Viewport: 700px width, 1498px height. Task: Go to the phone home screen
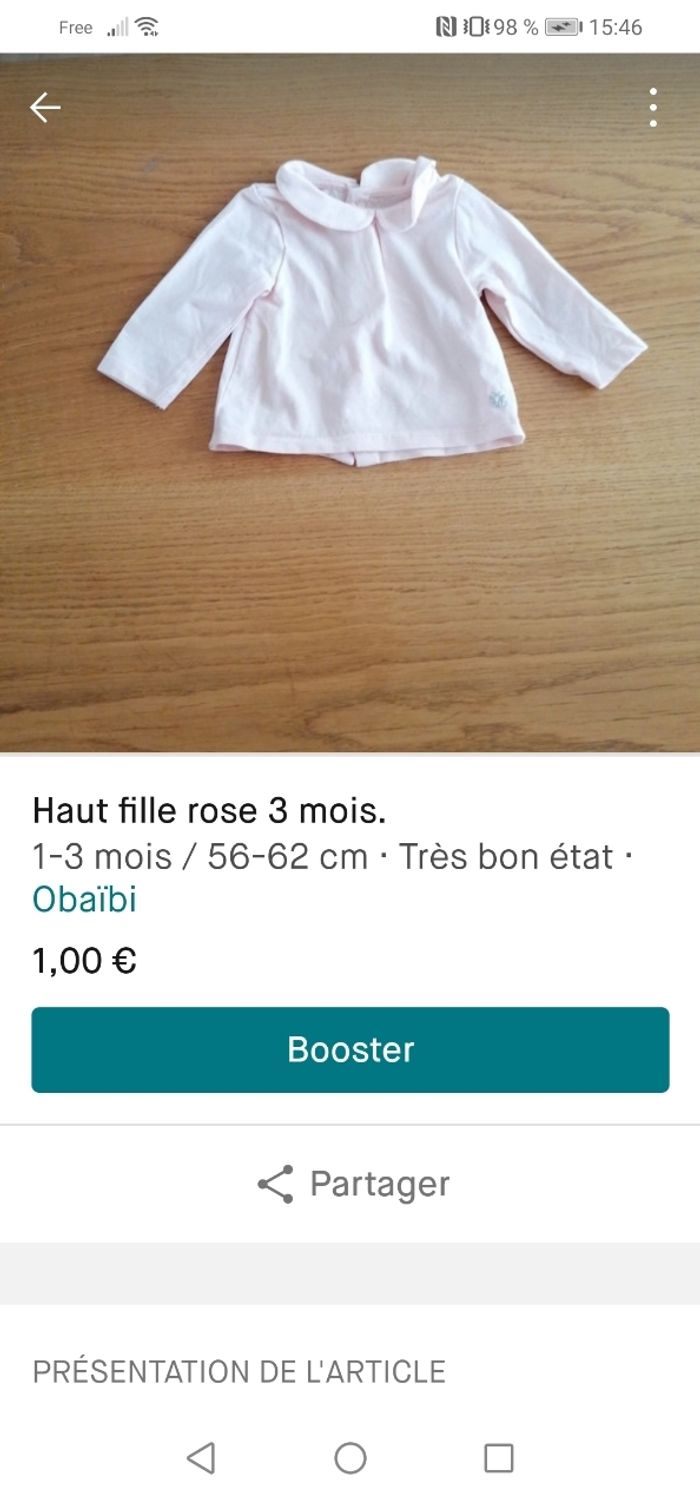click(x=350, y=1457)
